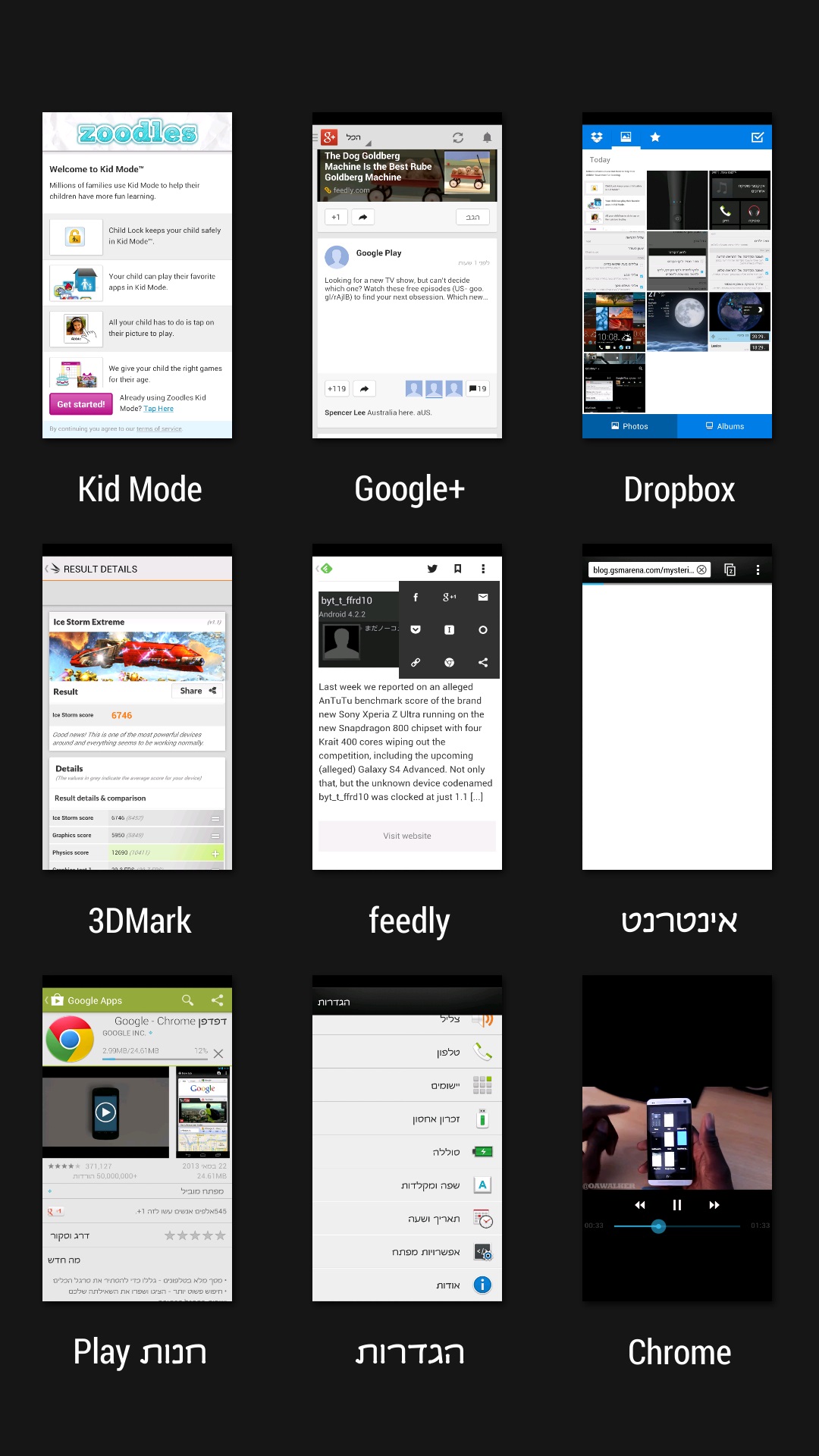819x1456 pixels.
Task: Open the אינטרנט browser card
Action: coord(677,707)
